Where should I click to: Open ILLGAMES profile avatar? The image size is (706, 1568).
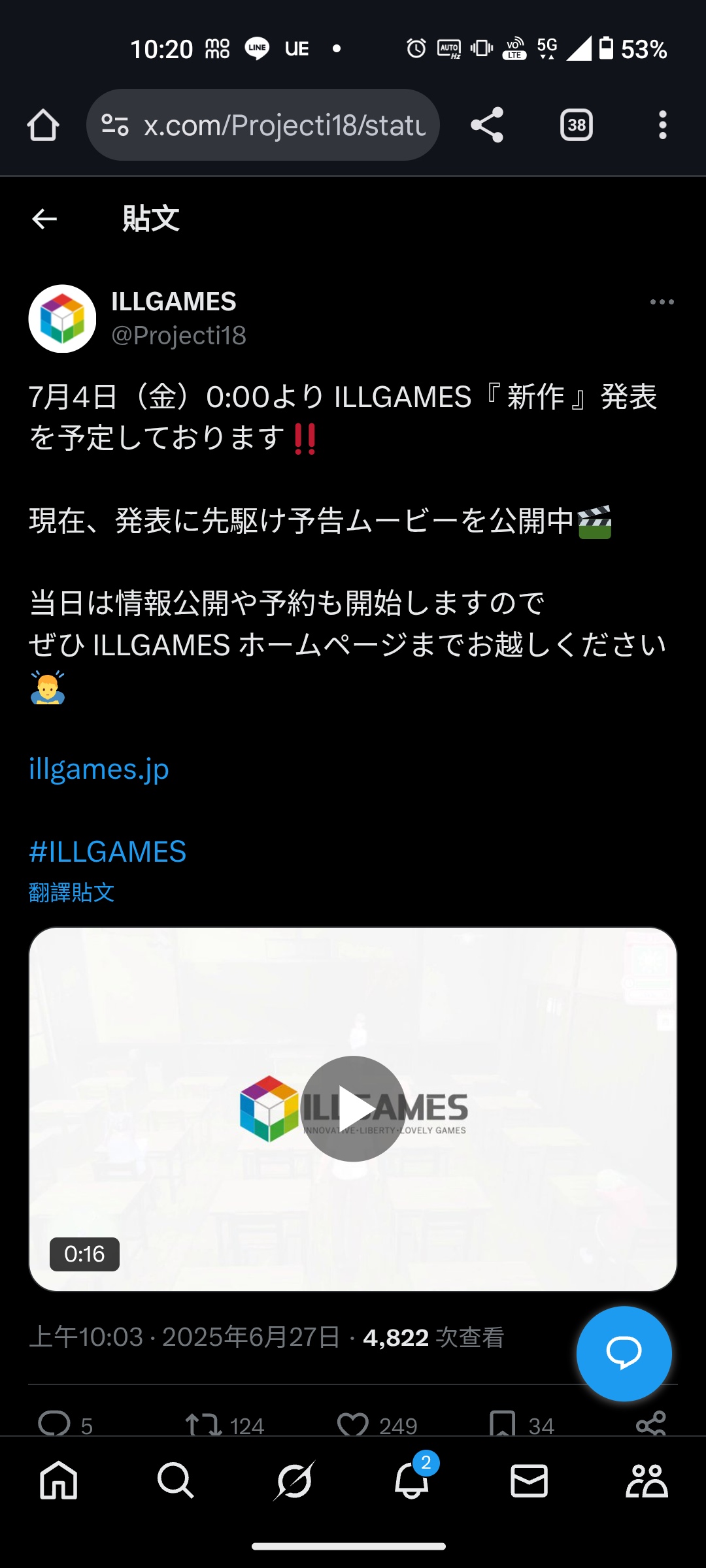coord(62,319)
